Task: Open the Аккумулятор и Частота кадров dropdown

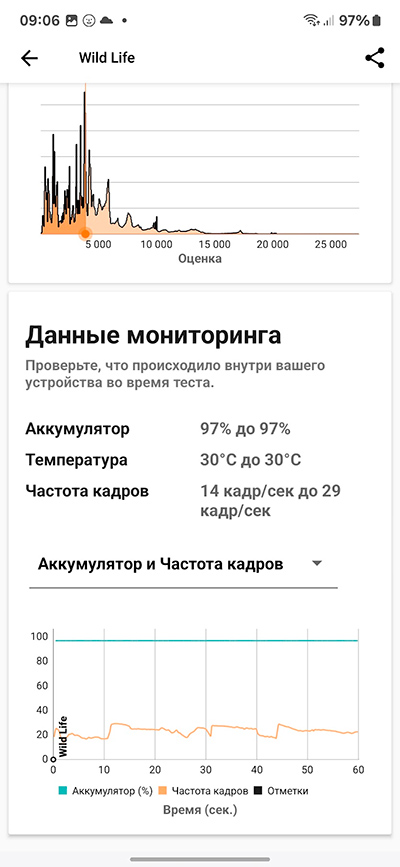Action: pos(183,564)
